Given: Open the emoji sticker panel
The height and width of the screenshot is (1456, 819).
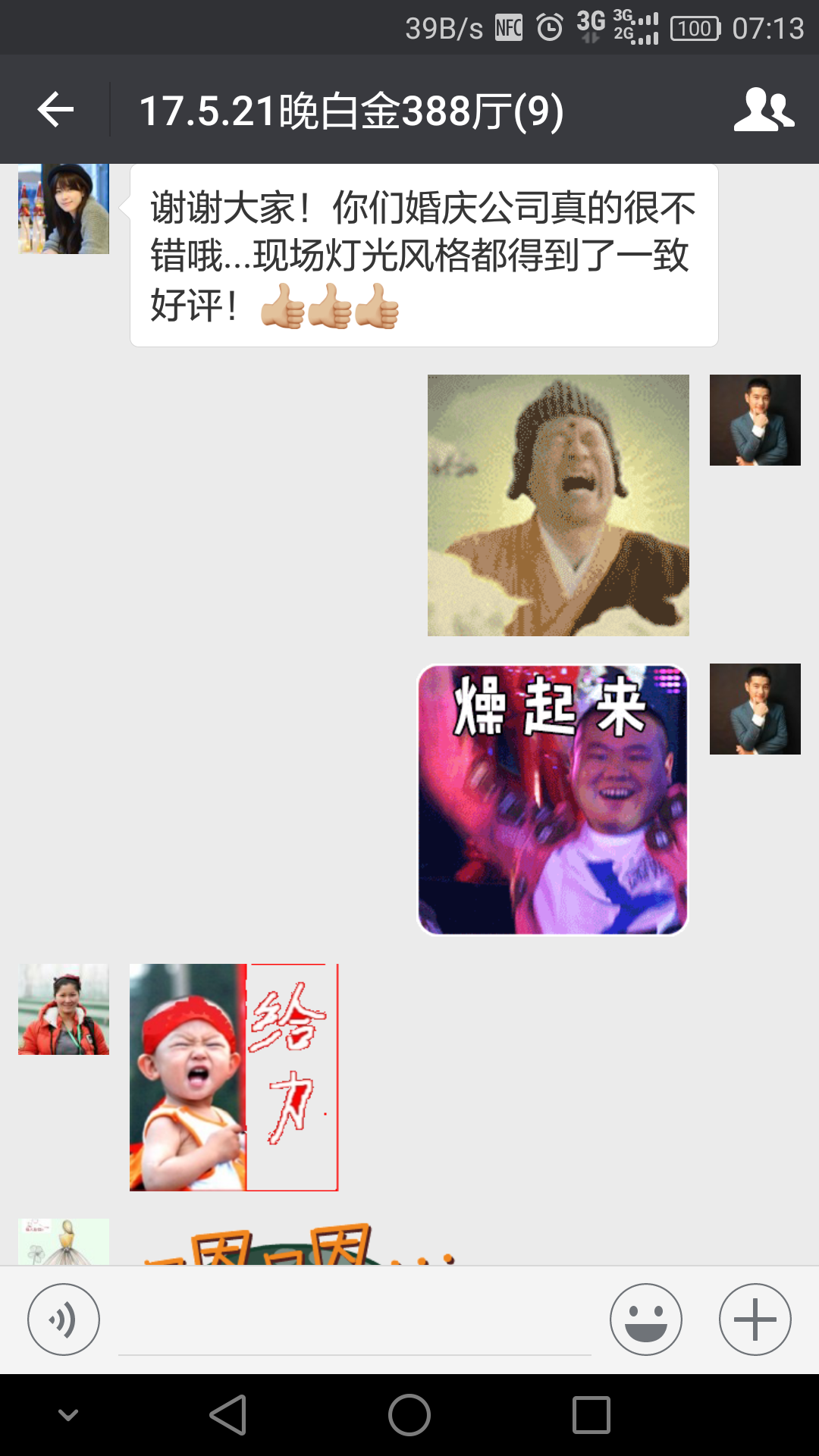Looking at the screenshot, I should (x=646, y=1319).
